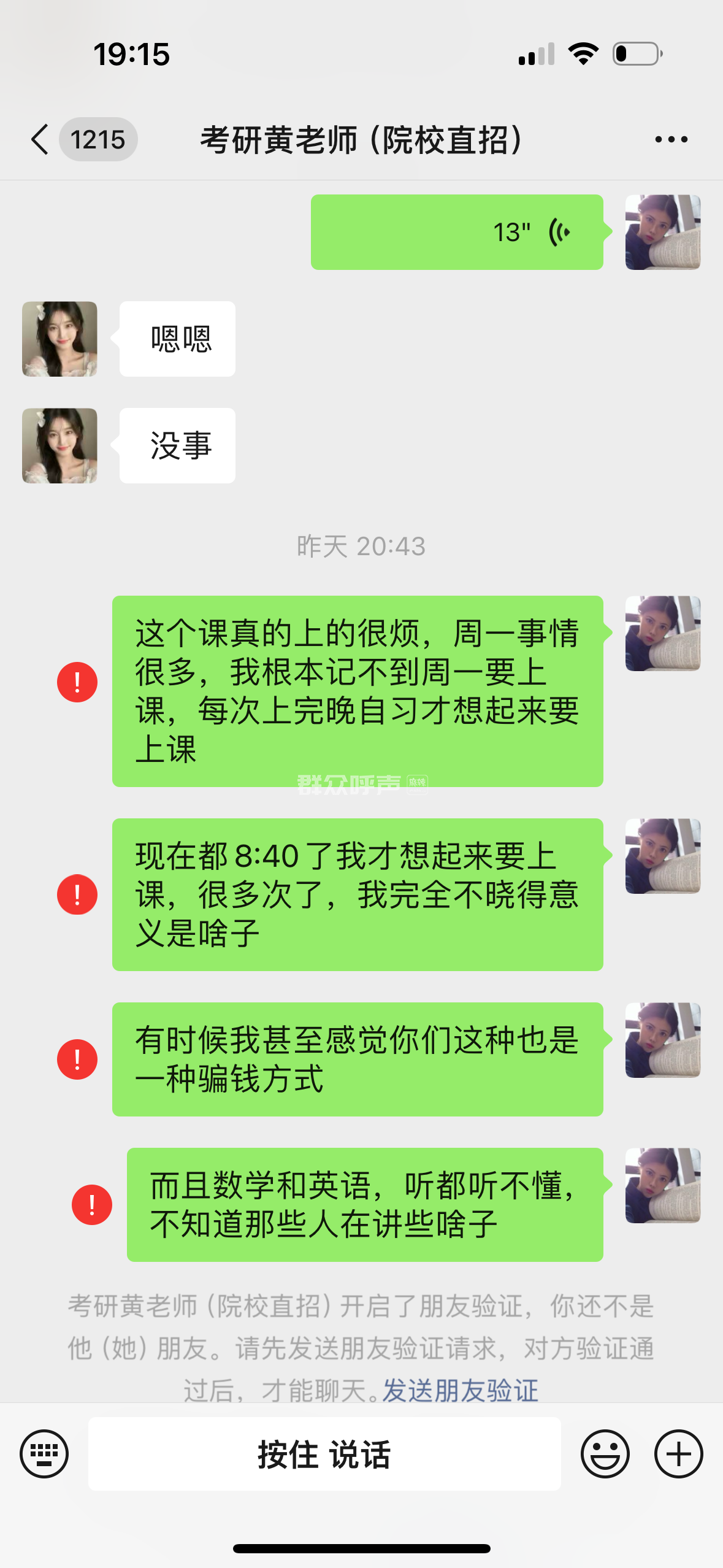This screenshot has width=723, height=1568.
Task: Tap the 按住 说话 voice button
Action: (x=324, y=1454)
